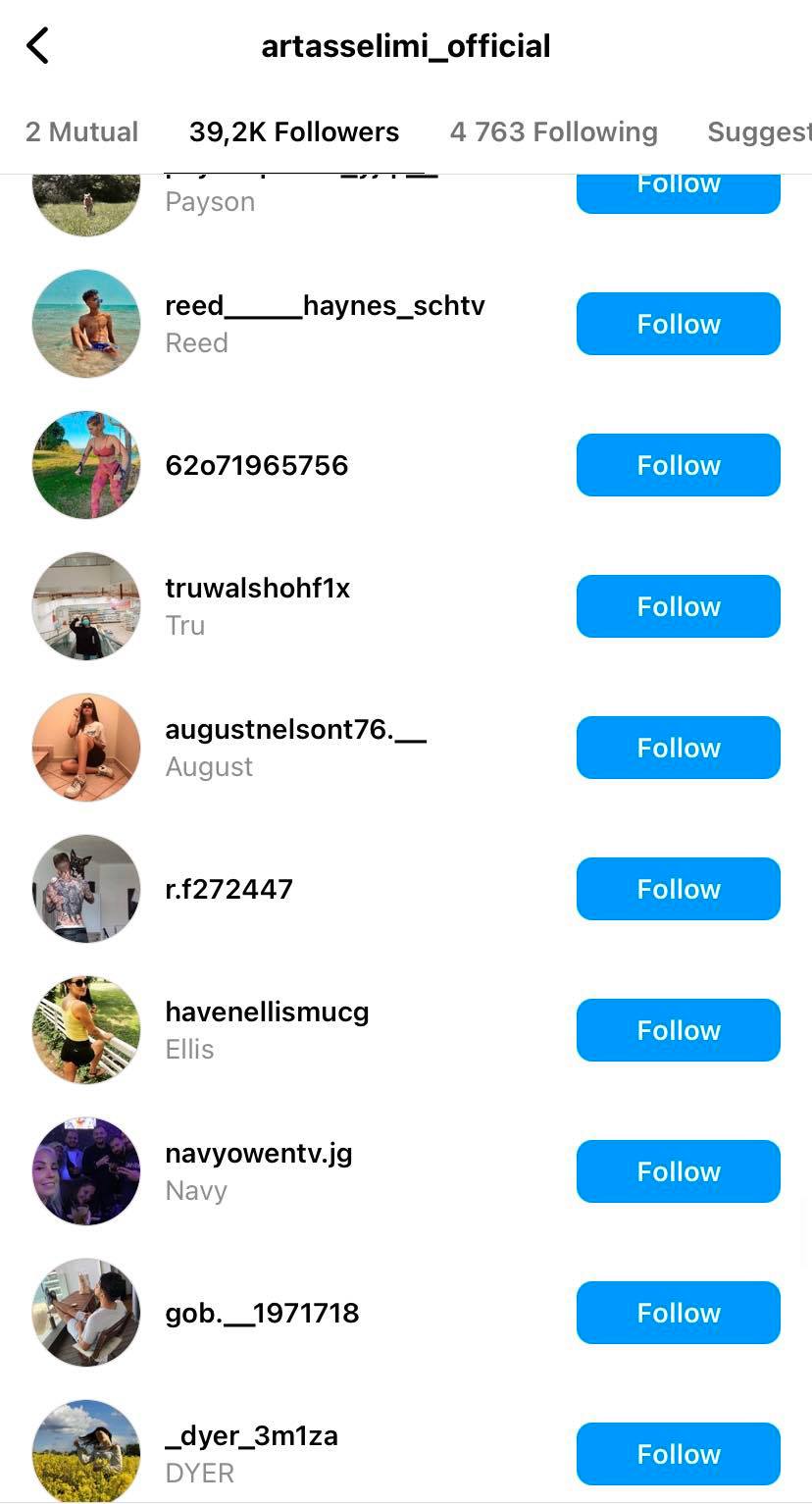Follow navyowentv.jg

click(678, 1171)
